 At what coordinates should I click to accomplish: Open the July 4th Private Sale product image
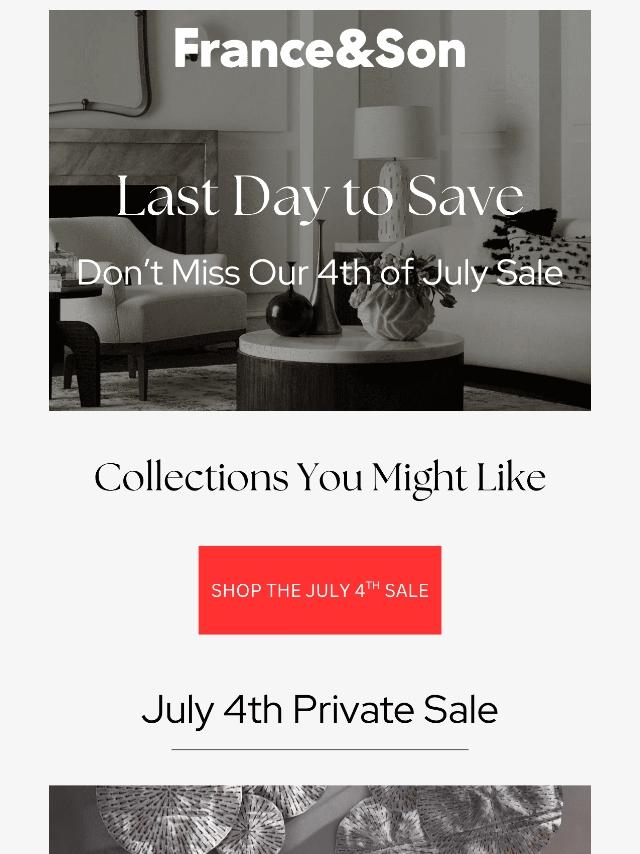(x=319, y=820)
